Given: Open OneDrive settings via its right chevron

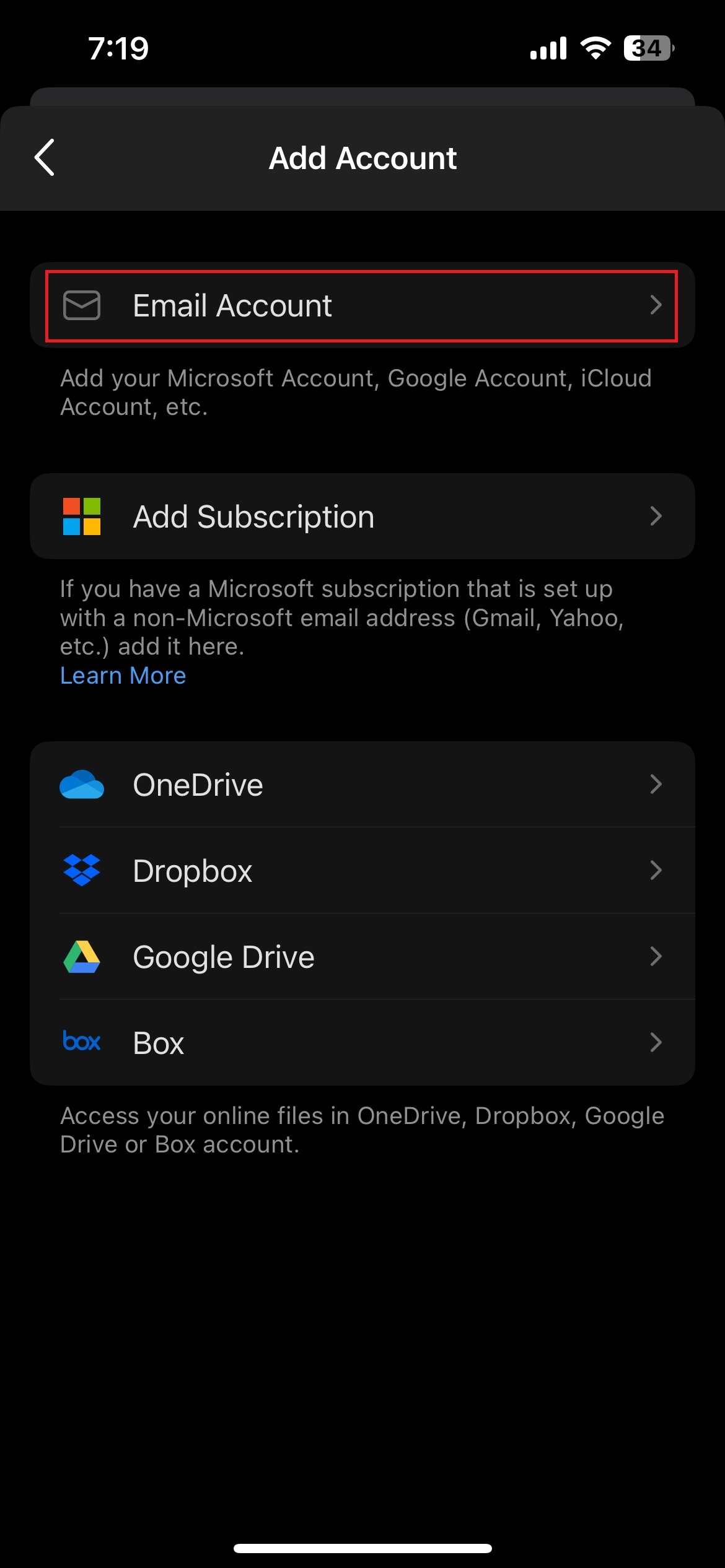Looking at the screenshot, I should (x=657, y=784).
